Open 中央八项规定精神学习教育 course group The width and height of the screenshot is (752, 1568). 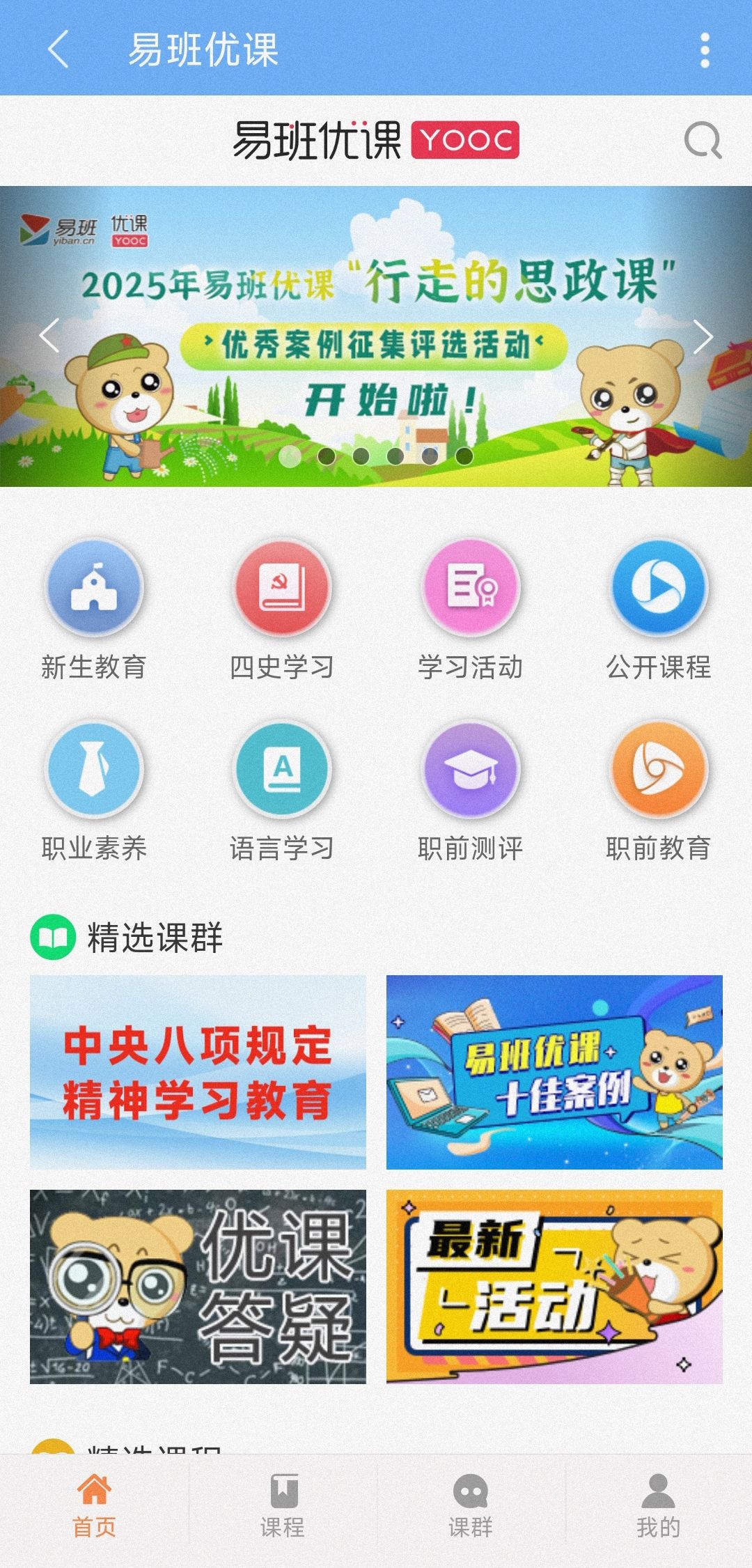198,1072
